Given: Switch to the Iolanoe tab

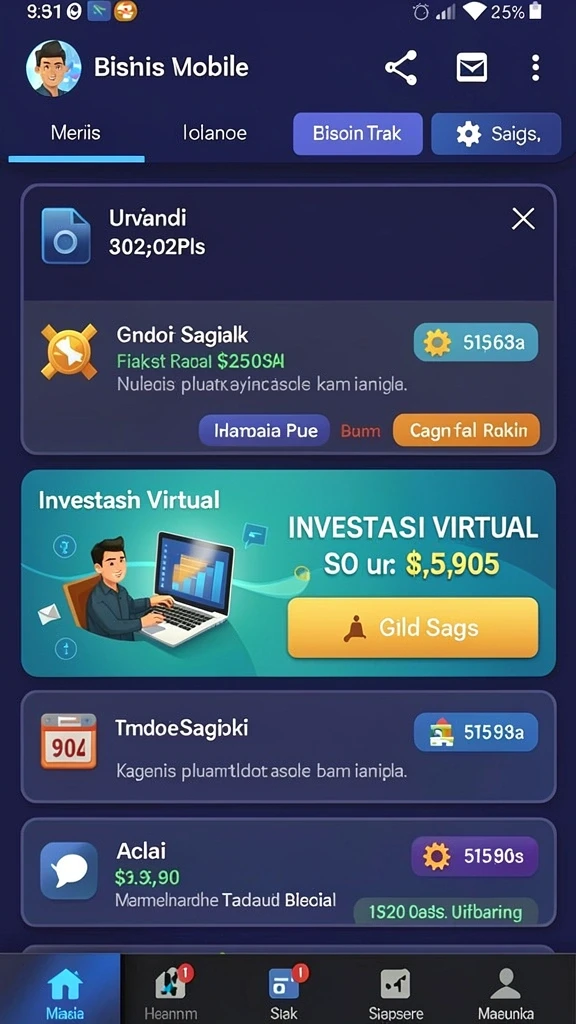Looking at the screenshot, I should 215,134.
